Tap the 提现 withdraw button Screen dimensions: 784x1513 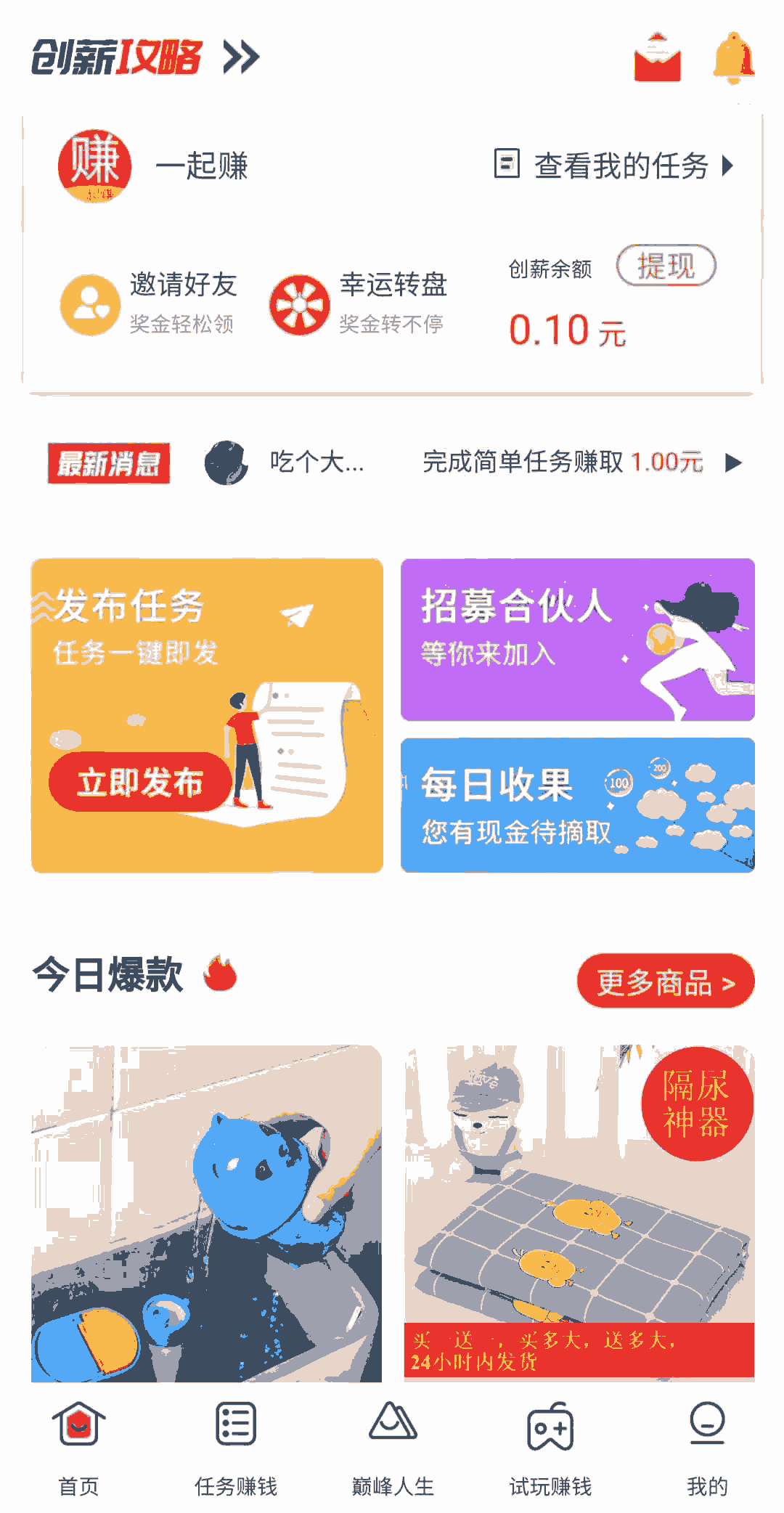[x=666, y=266]
